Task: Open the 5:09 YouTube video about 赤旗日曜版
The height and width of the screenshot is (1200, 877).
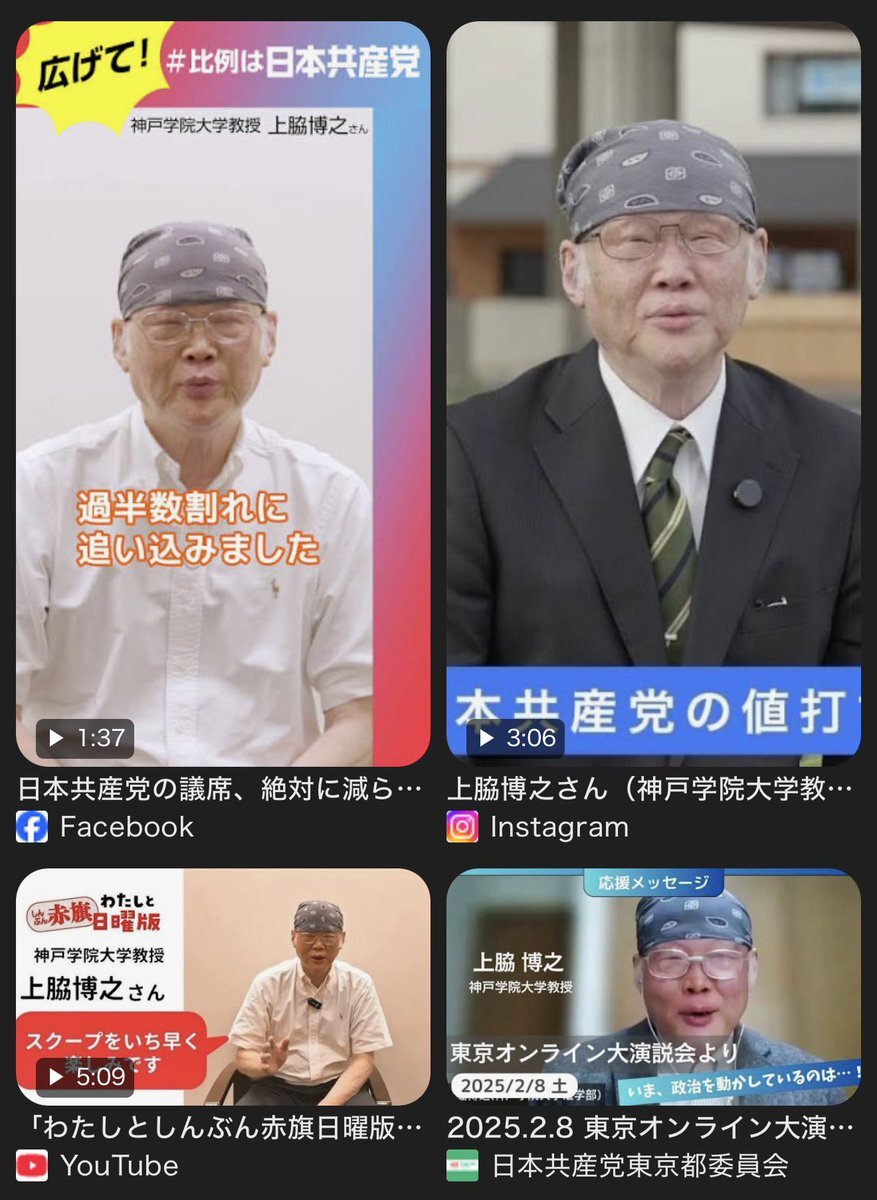Action: pos(223,985)
